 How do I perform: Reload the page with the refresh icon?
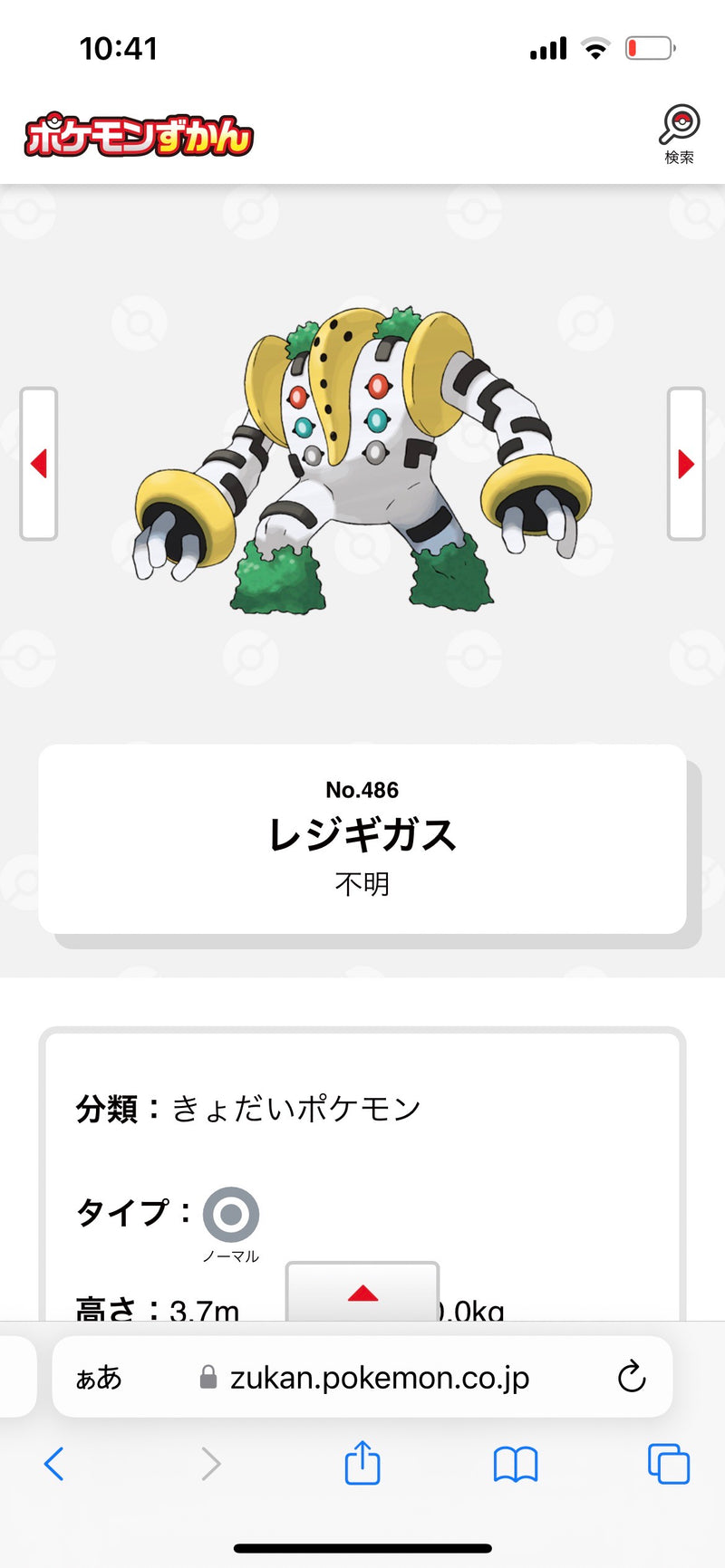pos(633,1376)
